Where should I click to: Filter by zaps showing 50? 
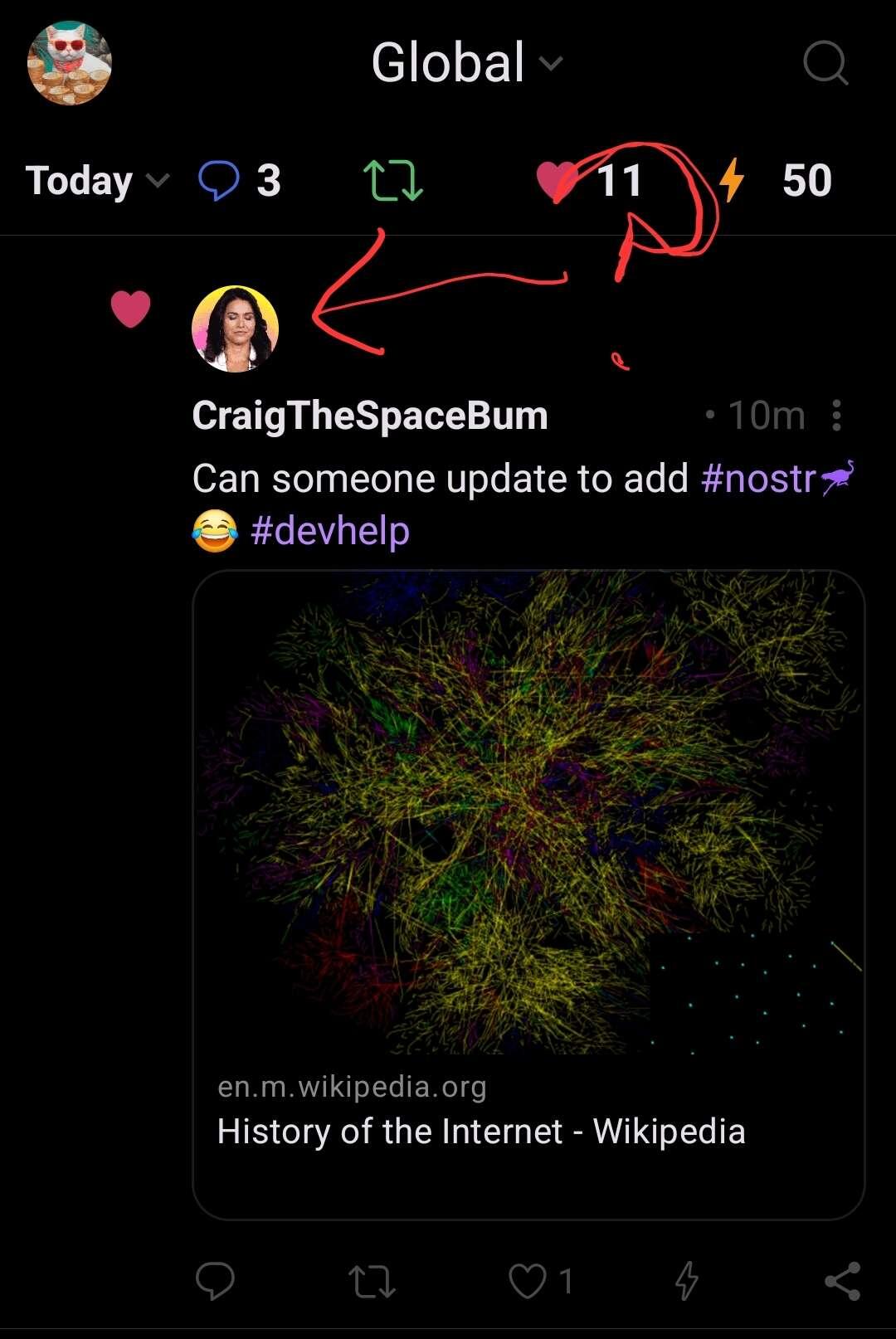pos(777,181)
